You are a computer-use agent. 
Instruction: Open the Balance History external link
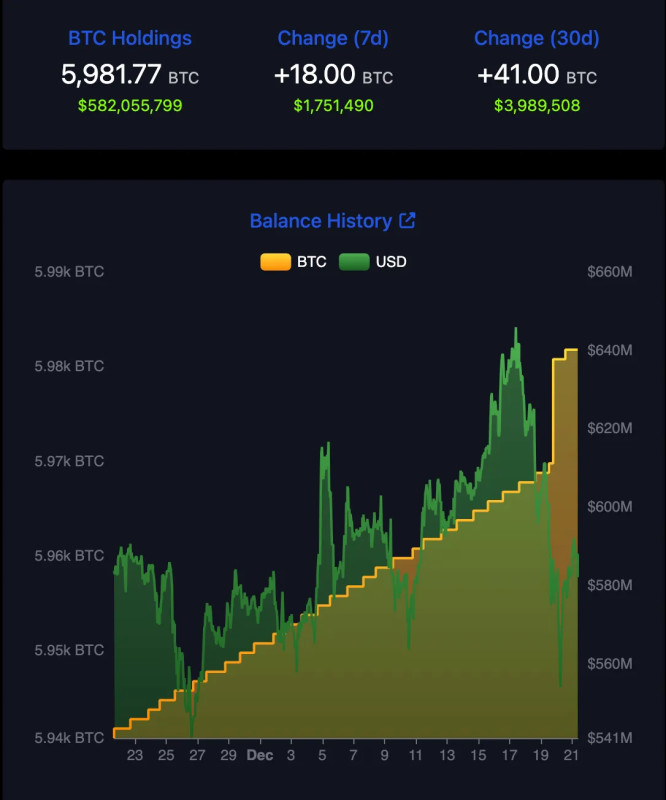click(407, 221)
